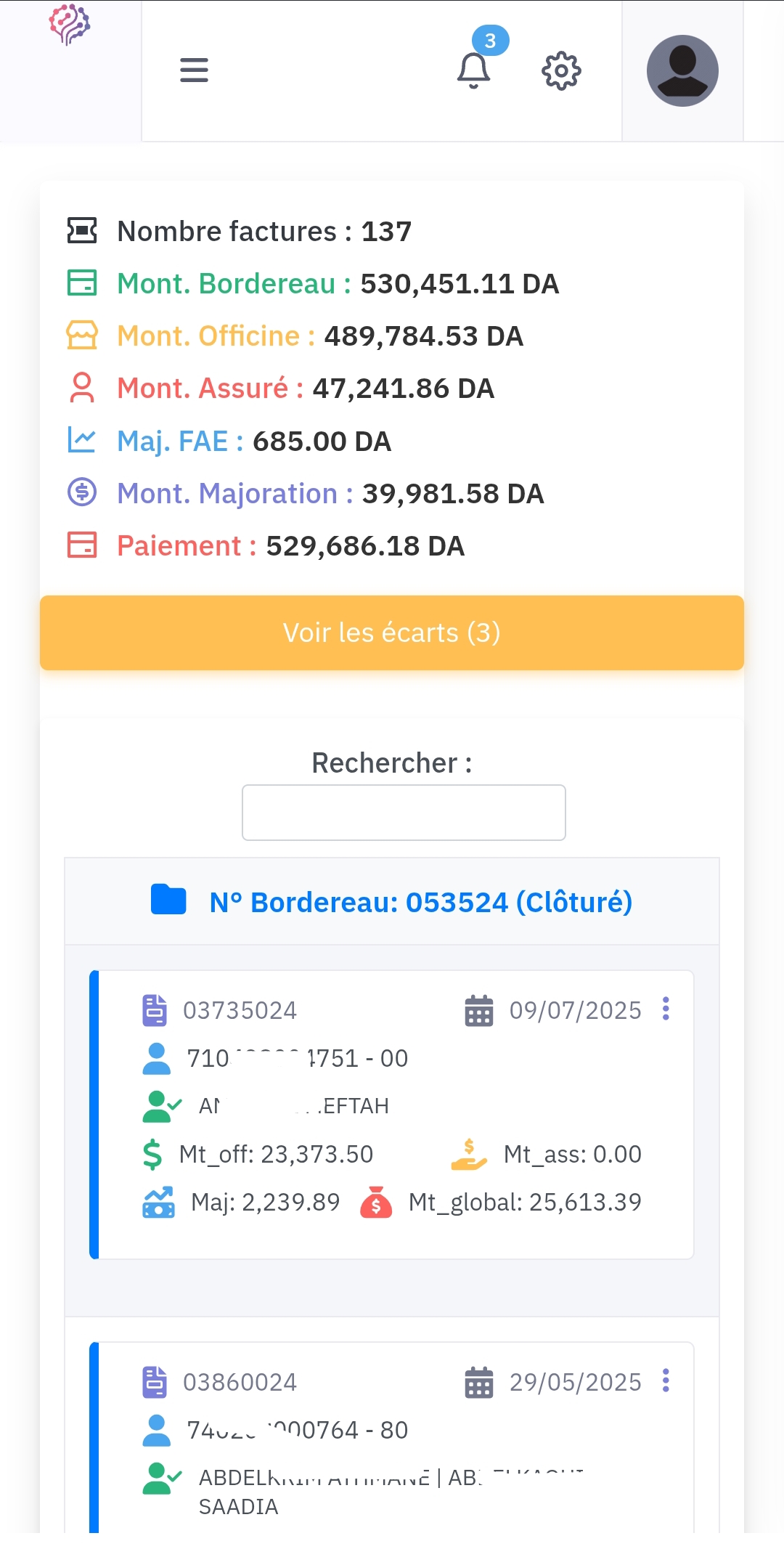Click the Mont. Bordereau card icon
Viewport: 784px width, 1549px height.
pos(82,283)
